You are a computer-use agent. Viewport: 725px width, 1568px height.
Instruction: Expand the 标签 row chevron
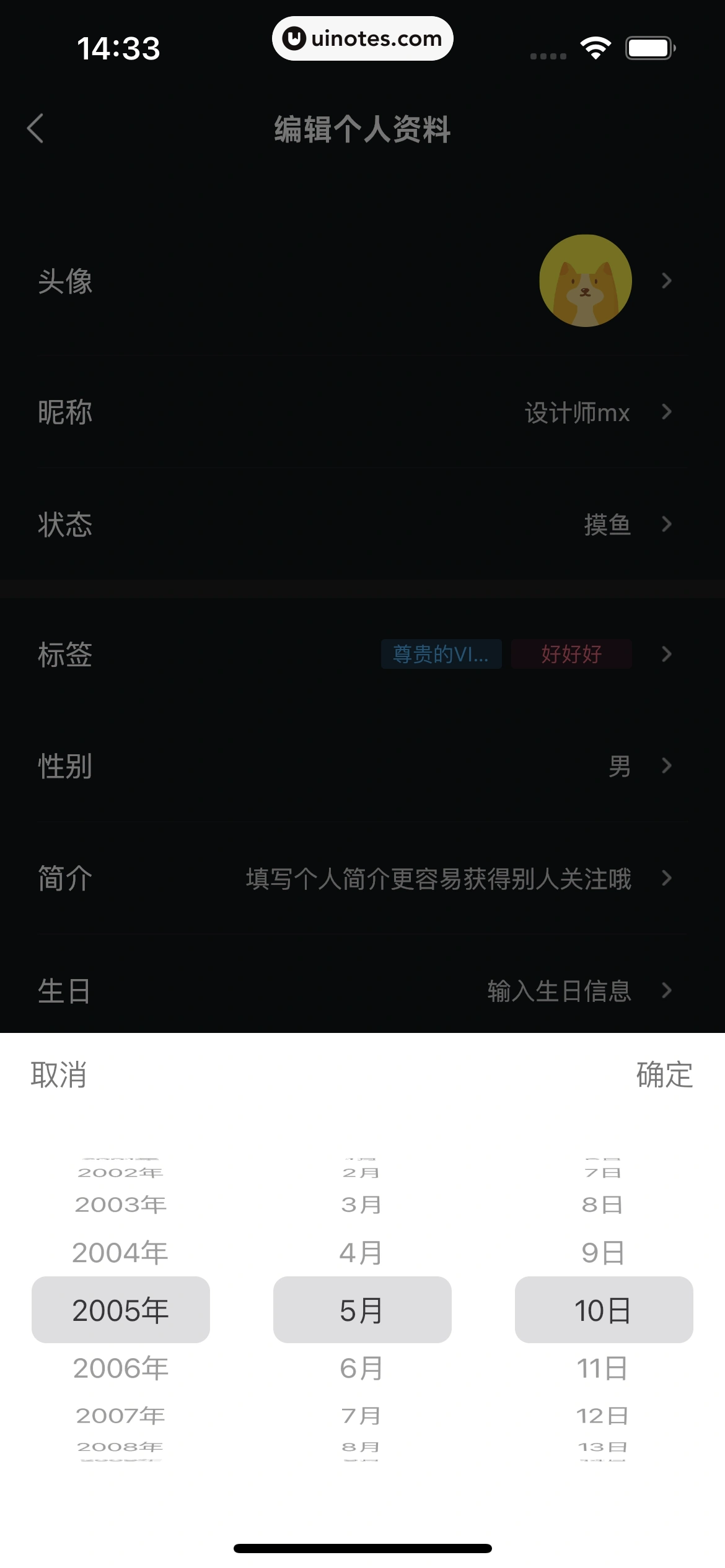pos(666,654)
